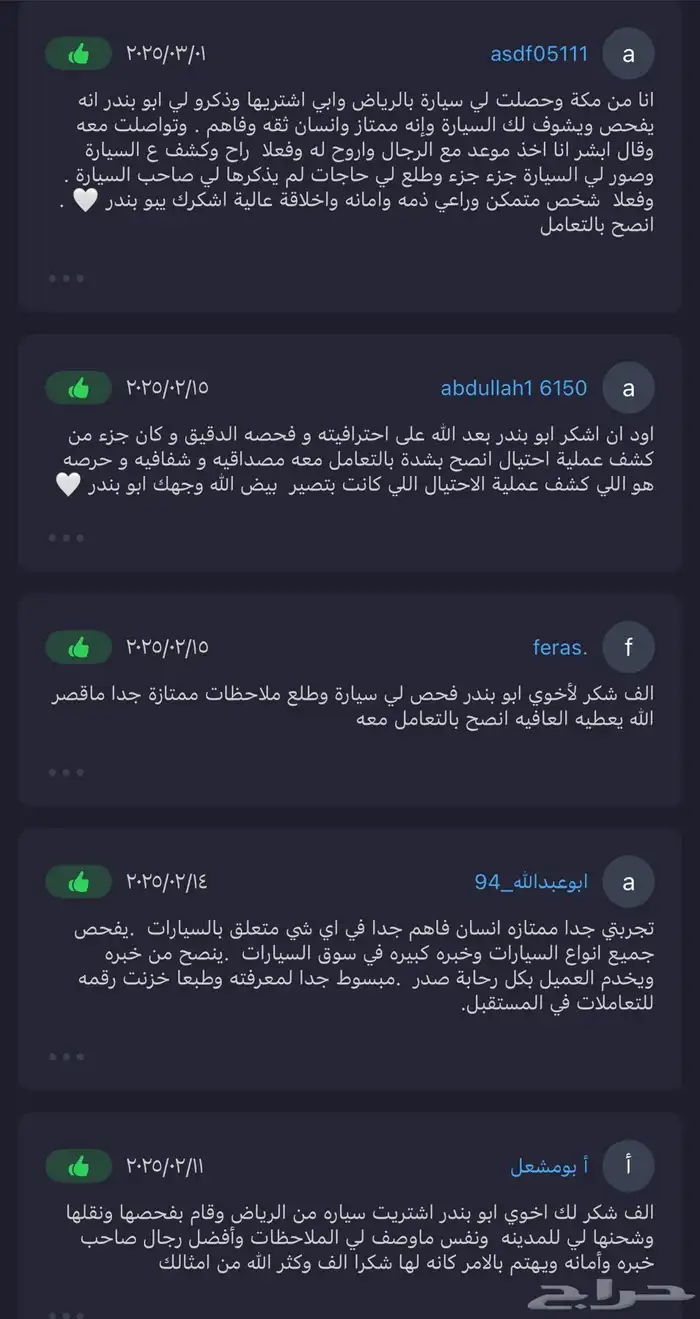Tap the avatar next to أ بومشعل
Viewport: 700px width, 1319px height.
629,1166
